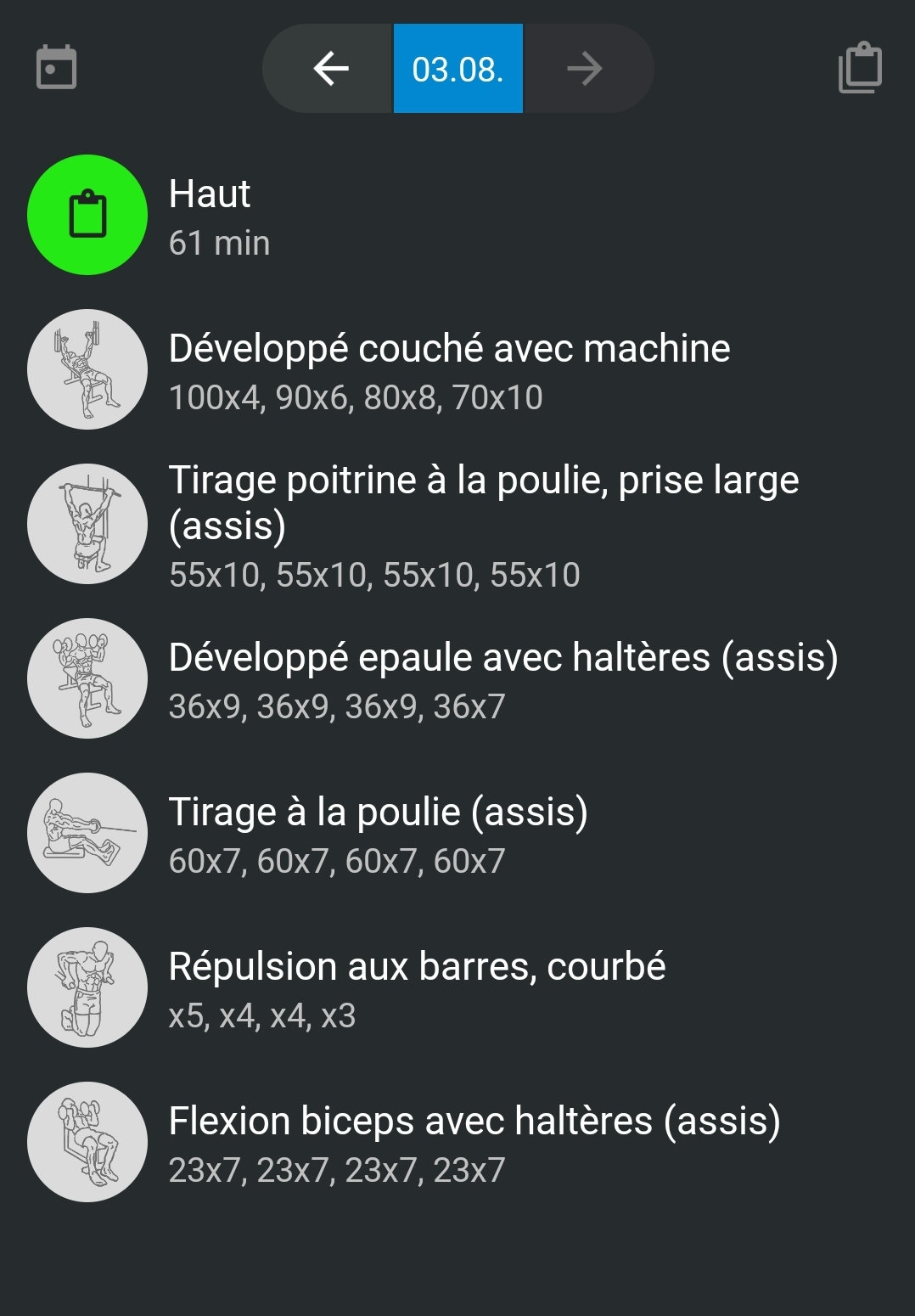The image size is (915, 1316).
Task: Open the date 03.08. selector
Action: point(457,70)
